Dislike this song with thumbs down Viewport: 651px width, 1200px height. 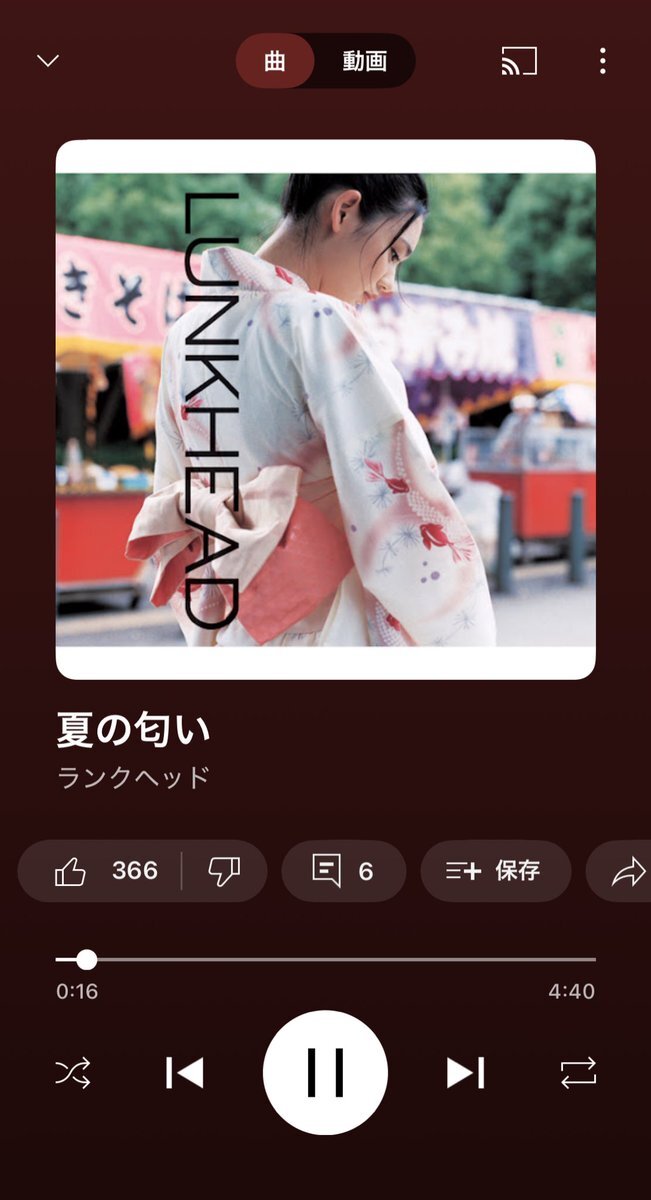point(224,871)
